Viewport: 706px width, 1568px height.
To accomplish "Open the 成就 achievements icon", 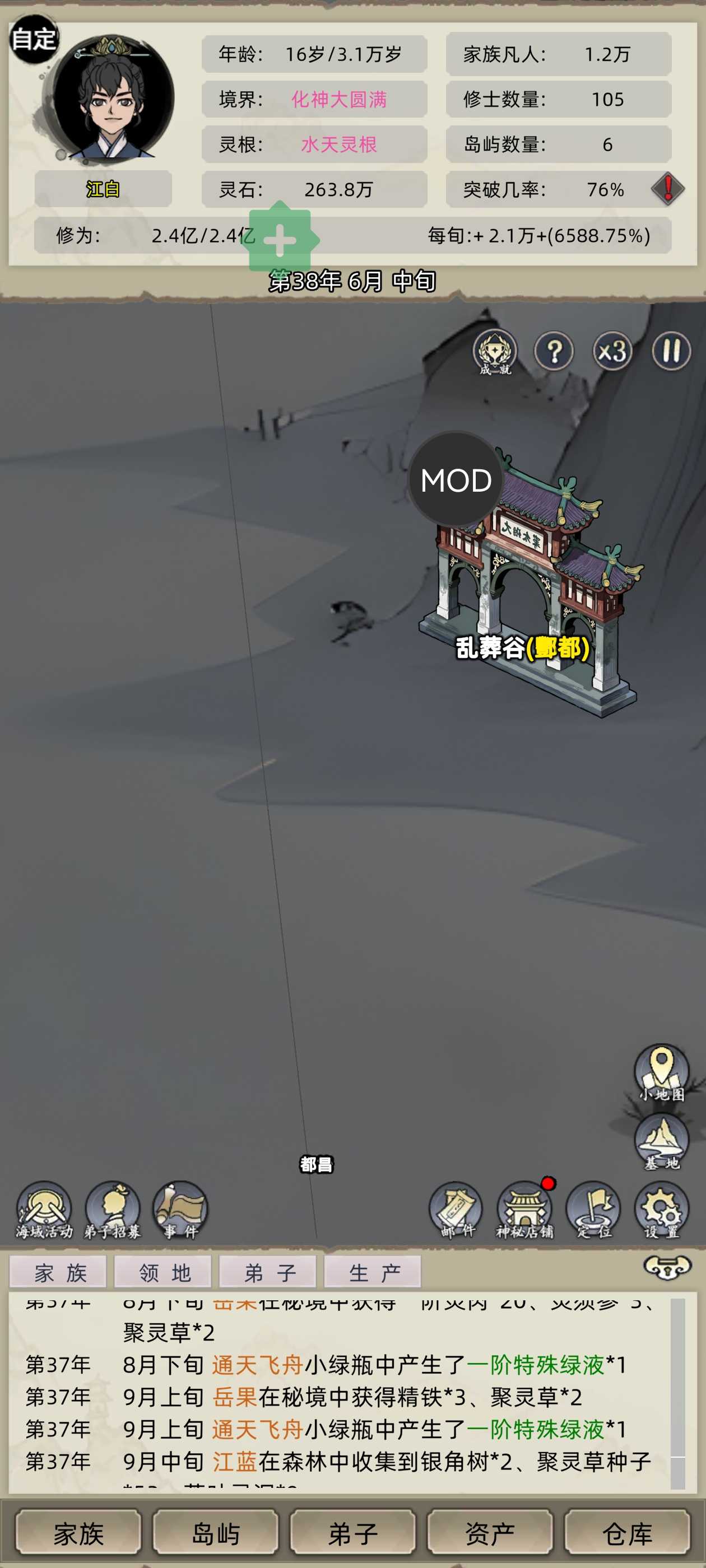I will [x=494, y=352].
